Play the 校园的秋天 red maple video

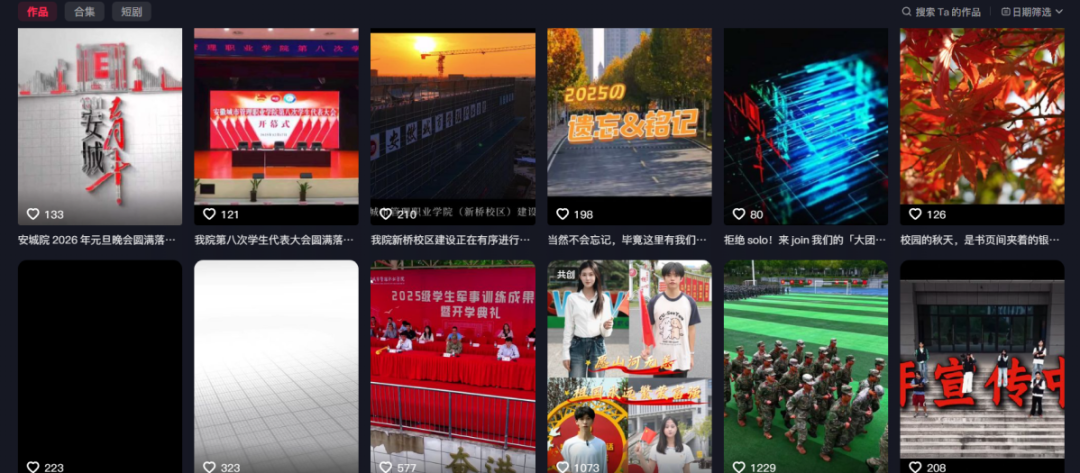tap(982, 126)
